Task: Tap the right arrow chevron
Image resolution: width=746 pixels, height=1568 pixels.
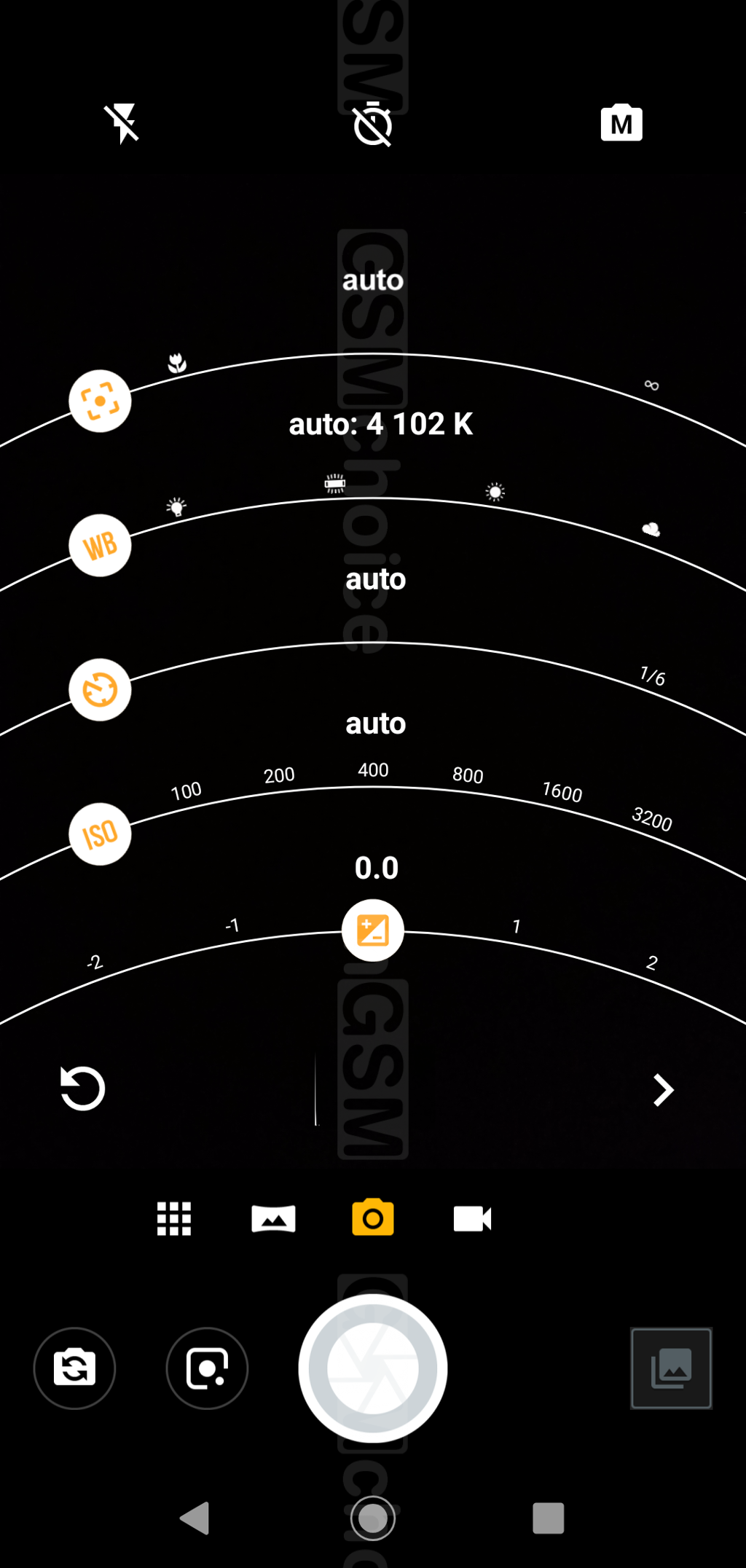Action: click(x=662, y=1090)
